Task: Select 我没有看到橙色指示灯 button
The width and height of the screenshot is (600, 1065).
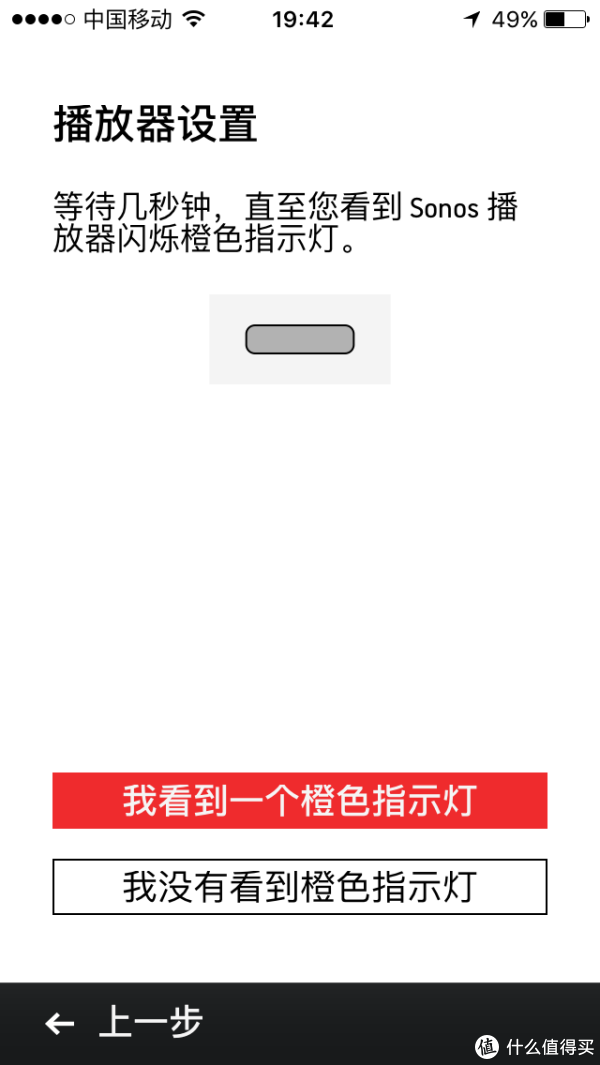Action: [300, 886]
